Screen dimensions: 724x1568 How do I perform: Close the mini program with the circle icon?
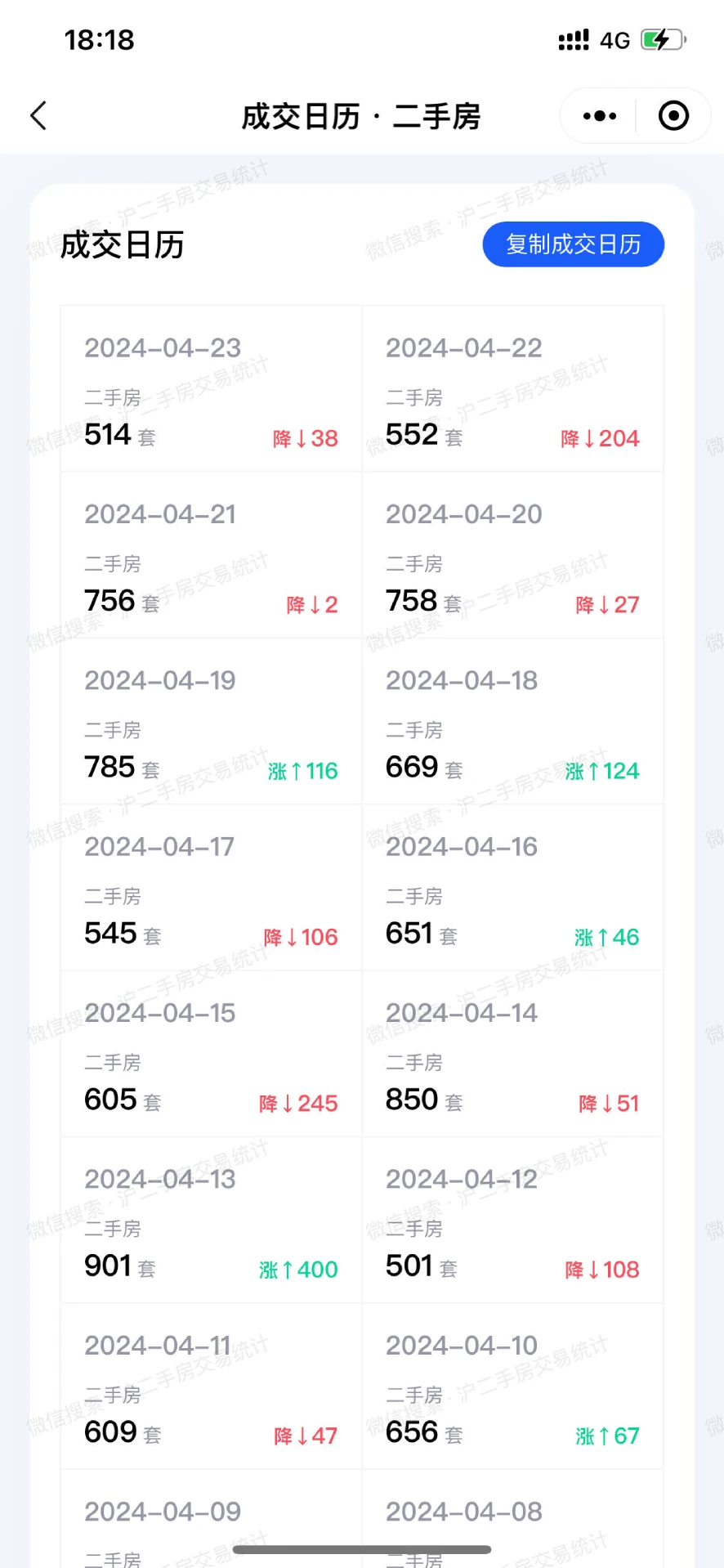[x=673, y=116]
